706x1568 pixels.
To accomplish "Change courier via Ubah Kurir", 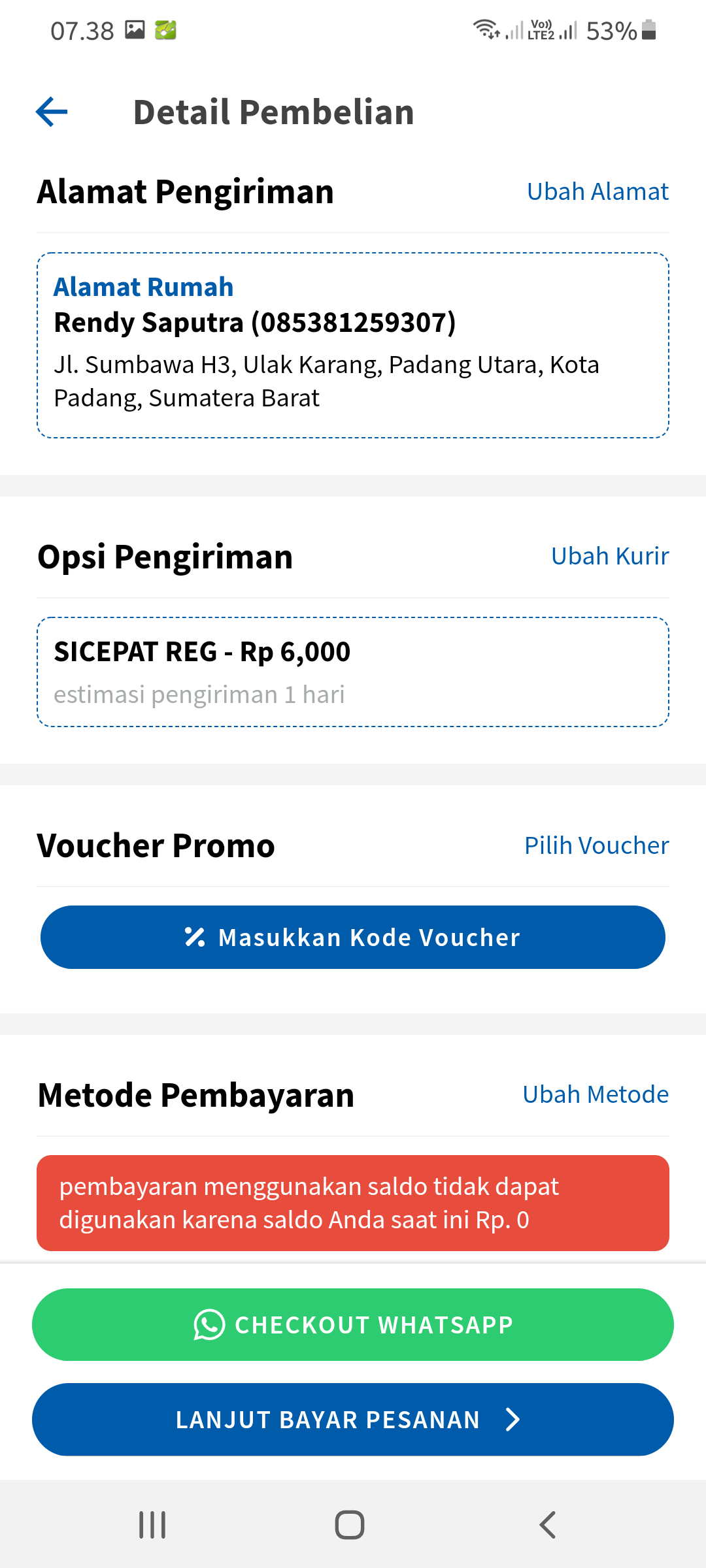I will coord(609,556).
